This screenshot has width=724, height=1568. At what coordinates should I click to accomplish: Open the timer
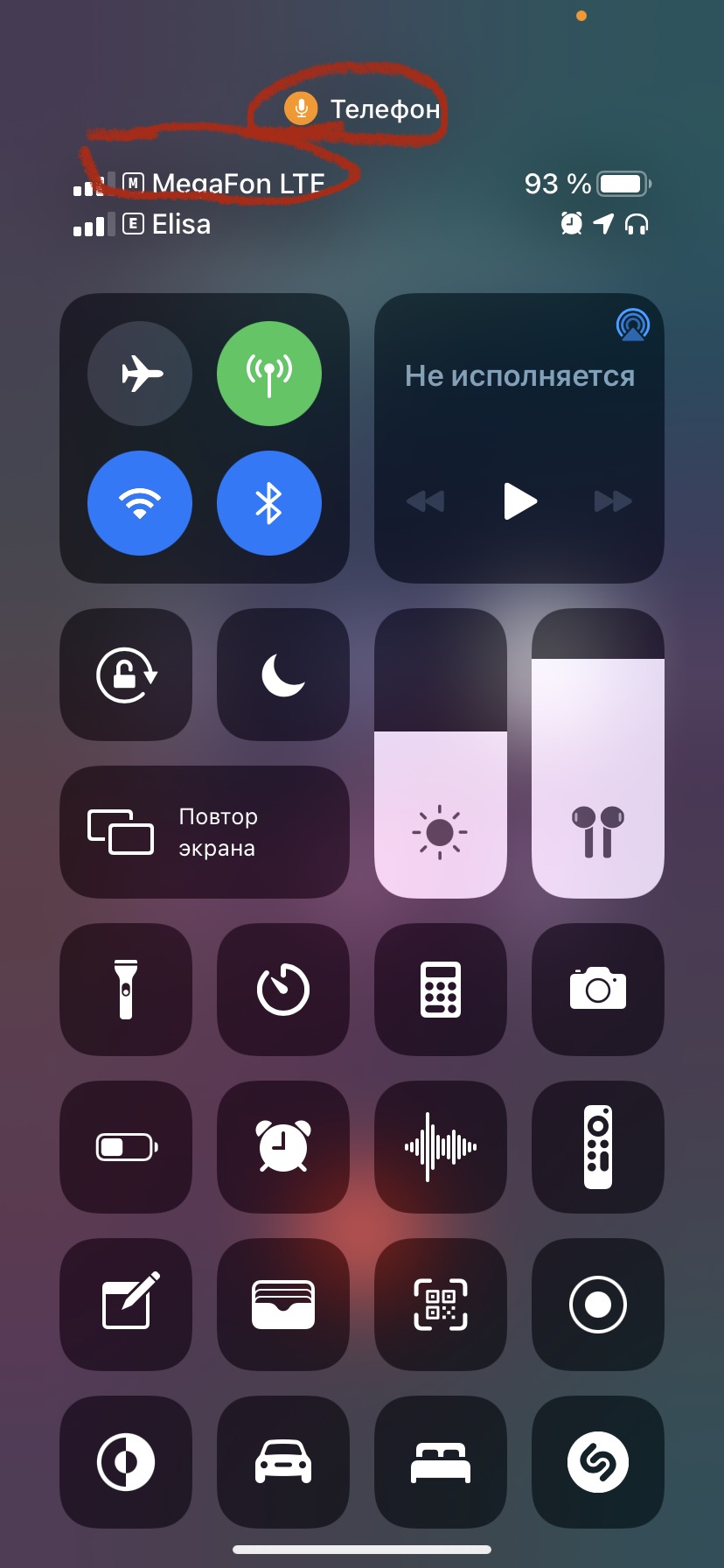tap(283, 990)
